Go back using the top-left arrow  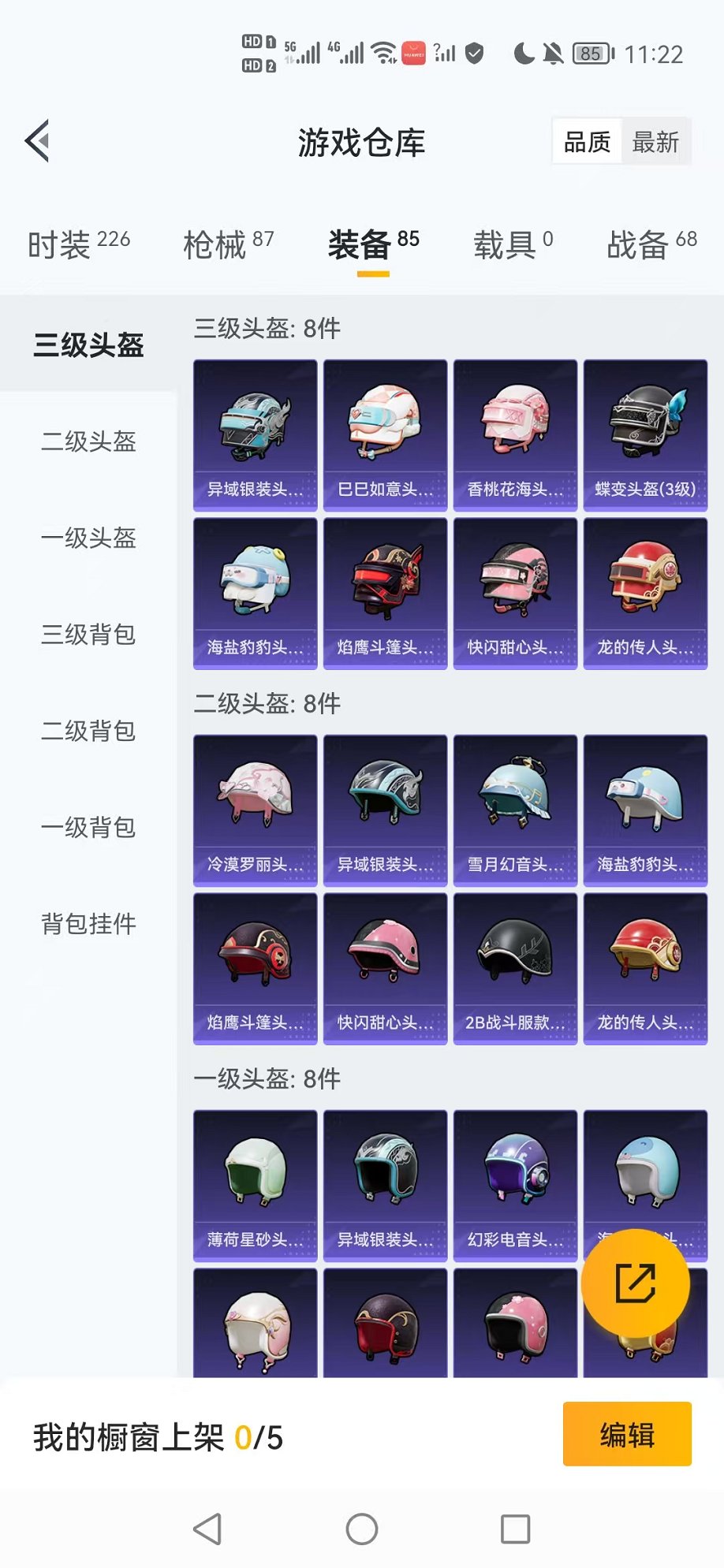[38, 142]
